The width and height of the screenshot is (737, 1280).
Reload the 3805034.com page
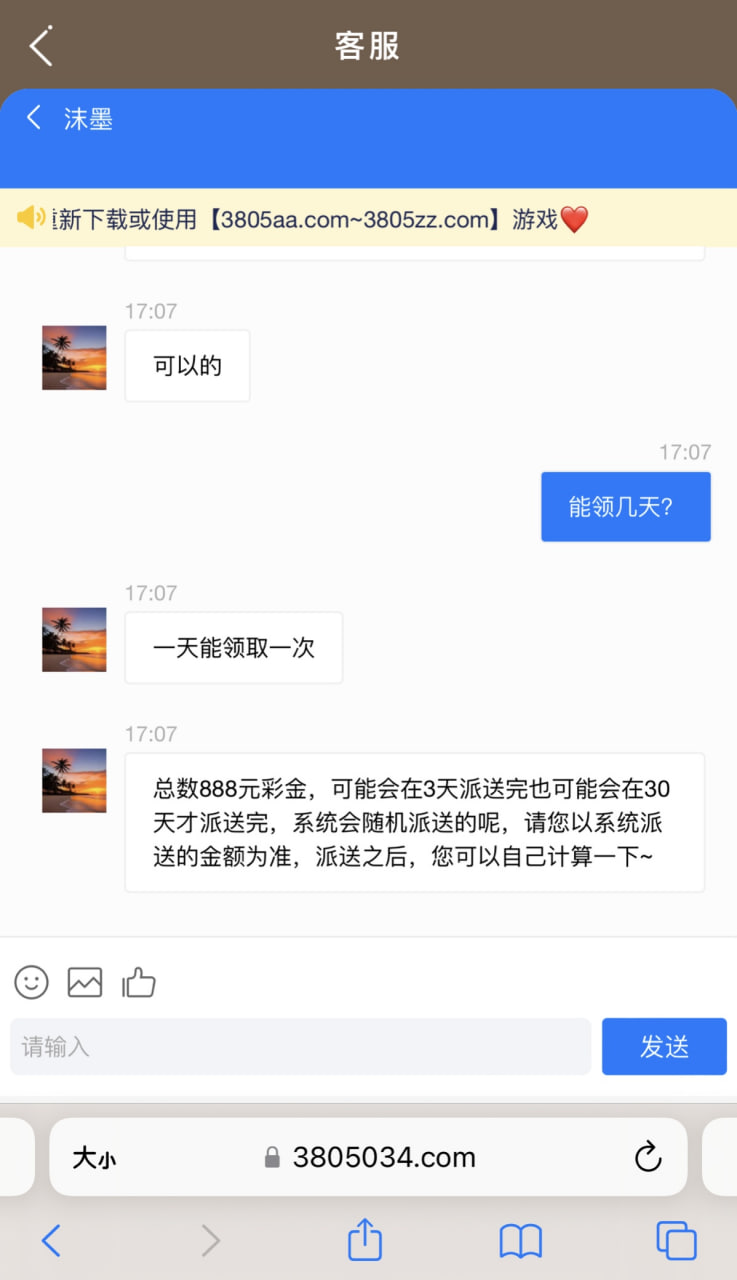click(648, 1157)
